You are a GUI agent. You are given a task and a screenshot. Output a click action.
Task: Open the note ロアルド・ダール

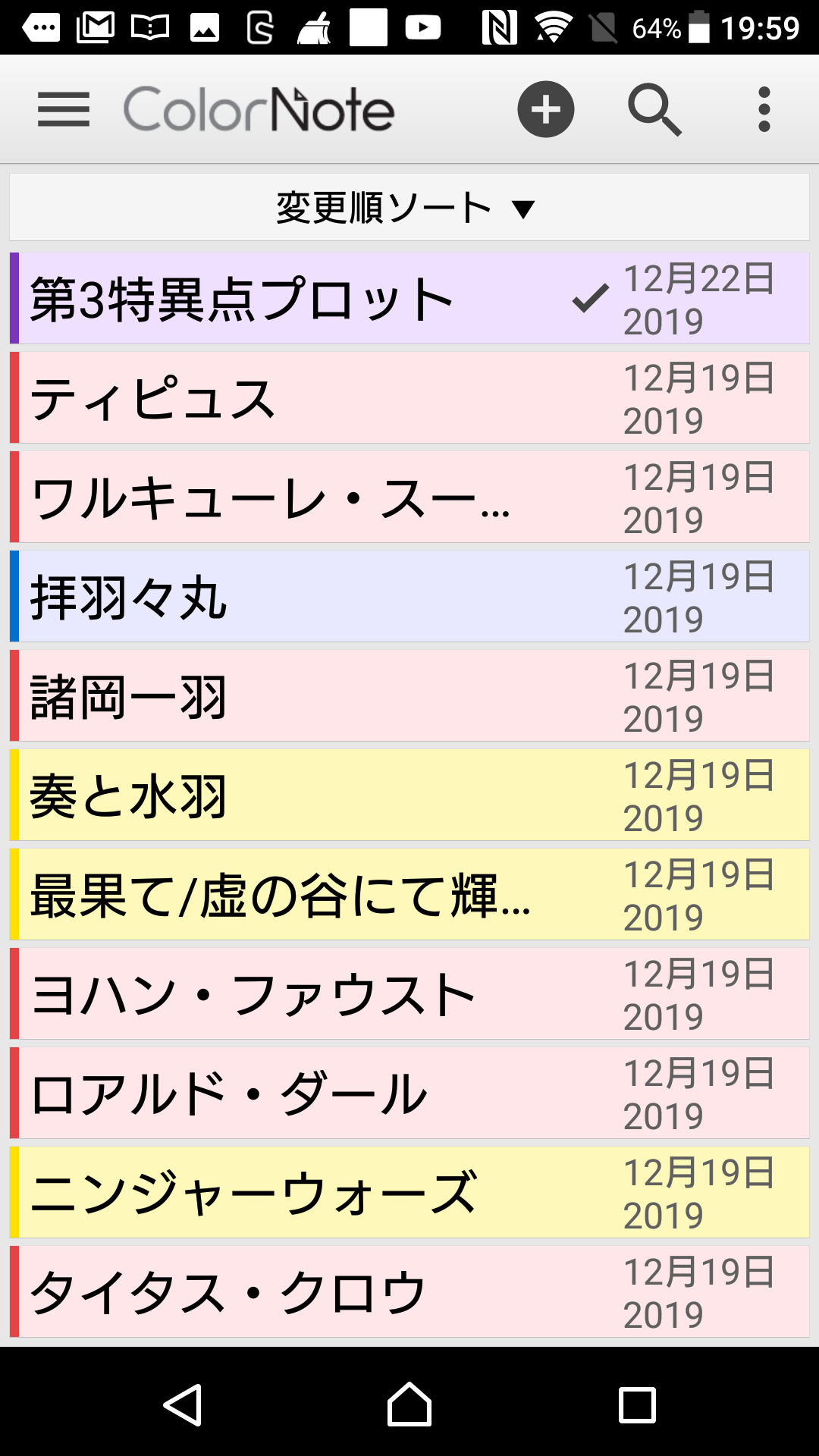[x=303, y=1094]
